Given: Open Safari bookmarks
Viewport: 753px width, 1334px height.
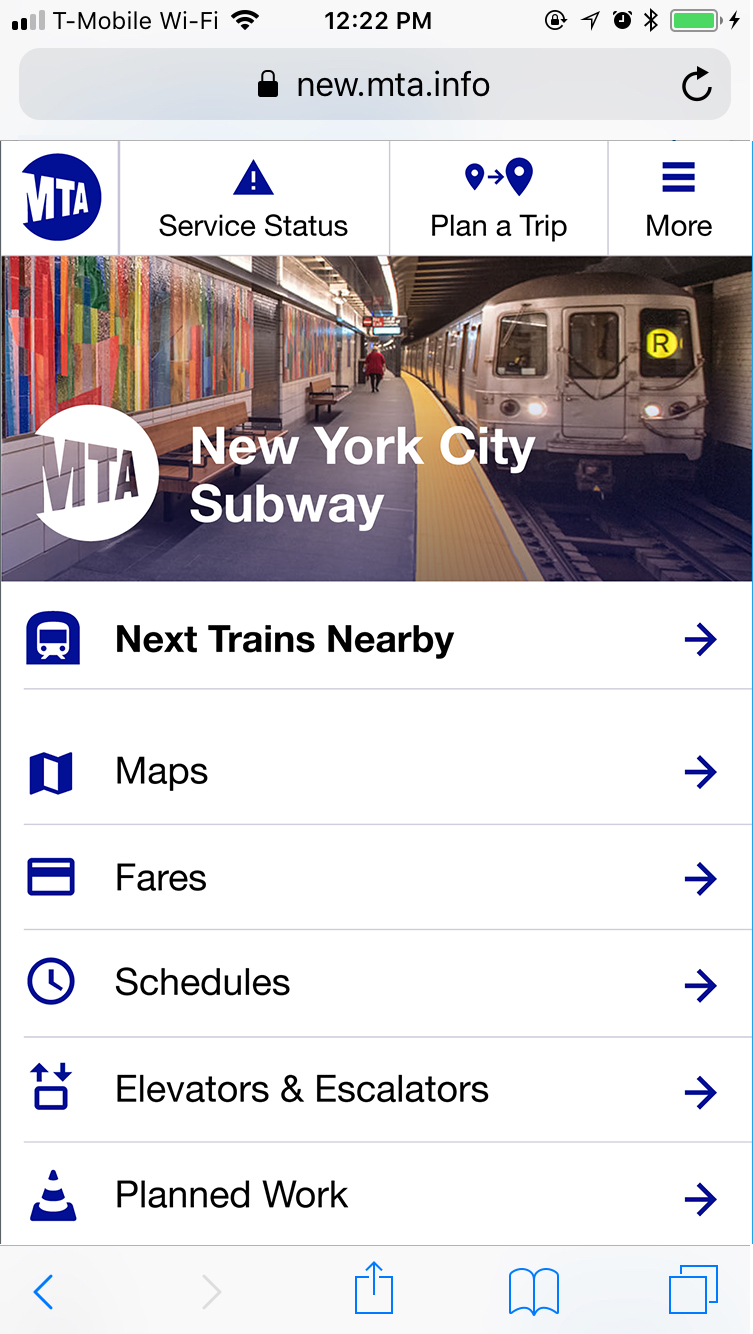Looking at the screenshot, I should (x=534, y=1291).
